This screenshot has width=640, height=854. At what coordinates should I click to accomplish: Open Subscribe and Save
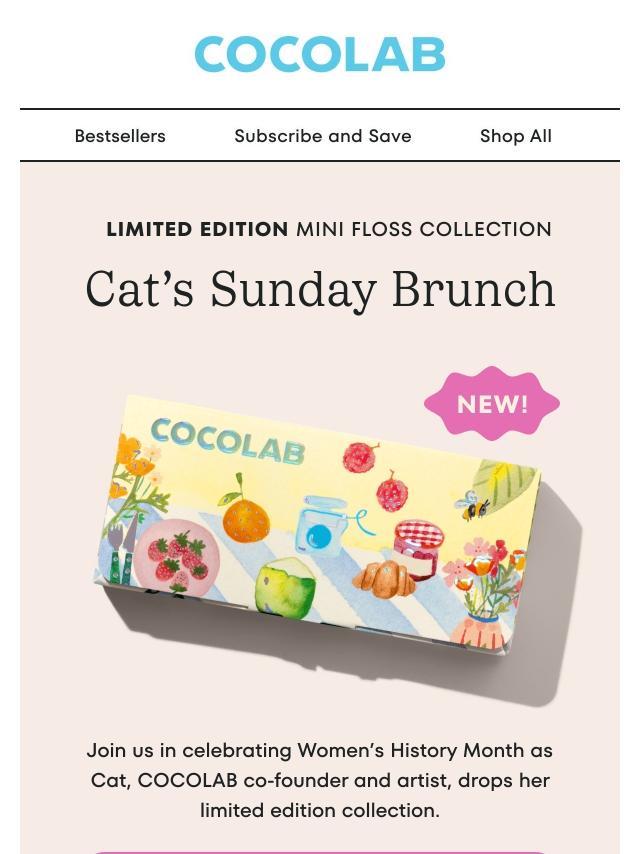pos(322,136)
